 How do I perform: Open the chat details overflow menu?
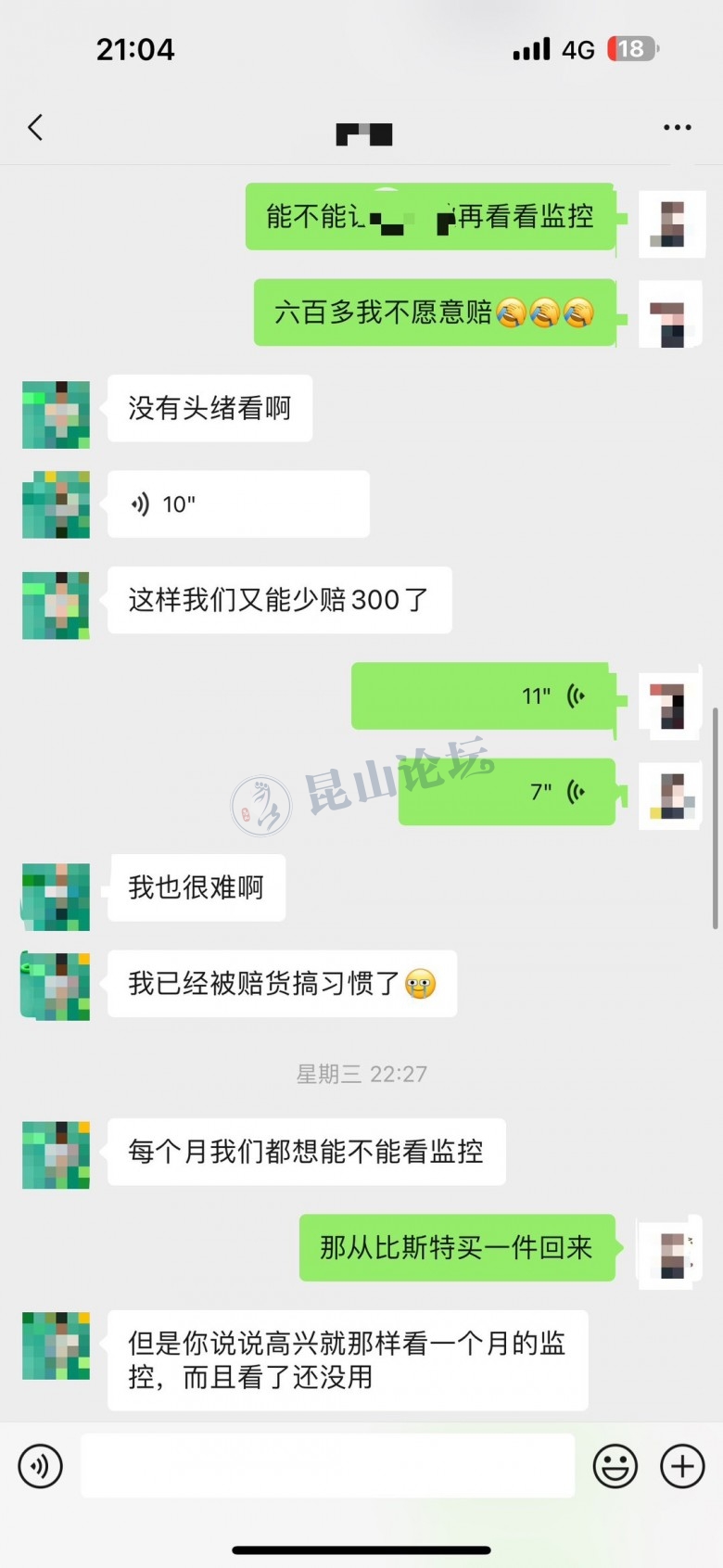(677, 128)
